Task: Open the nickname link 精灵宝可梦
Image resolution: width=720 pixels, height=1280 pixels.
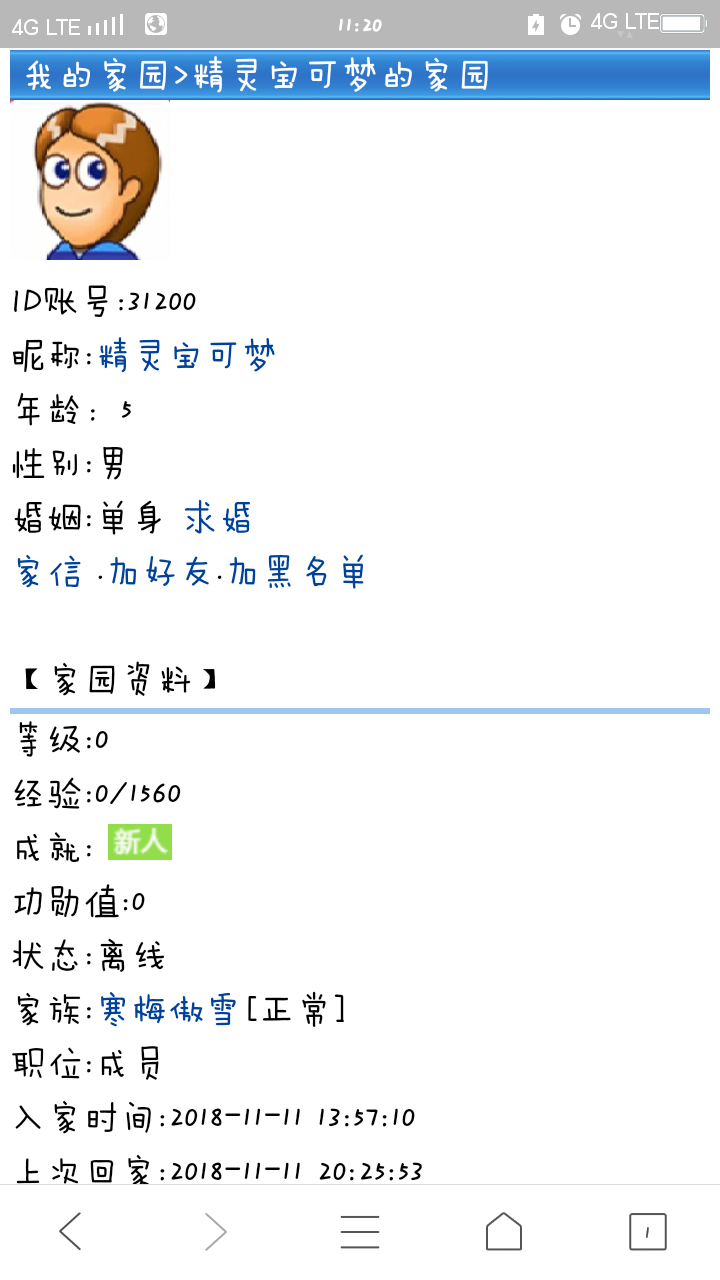Action: coord(187,356)
